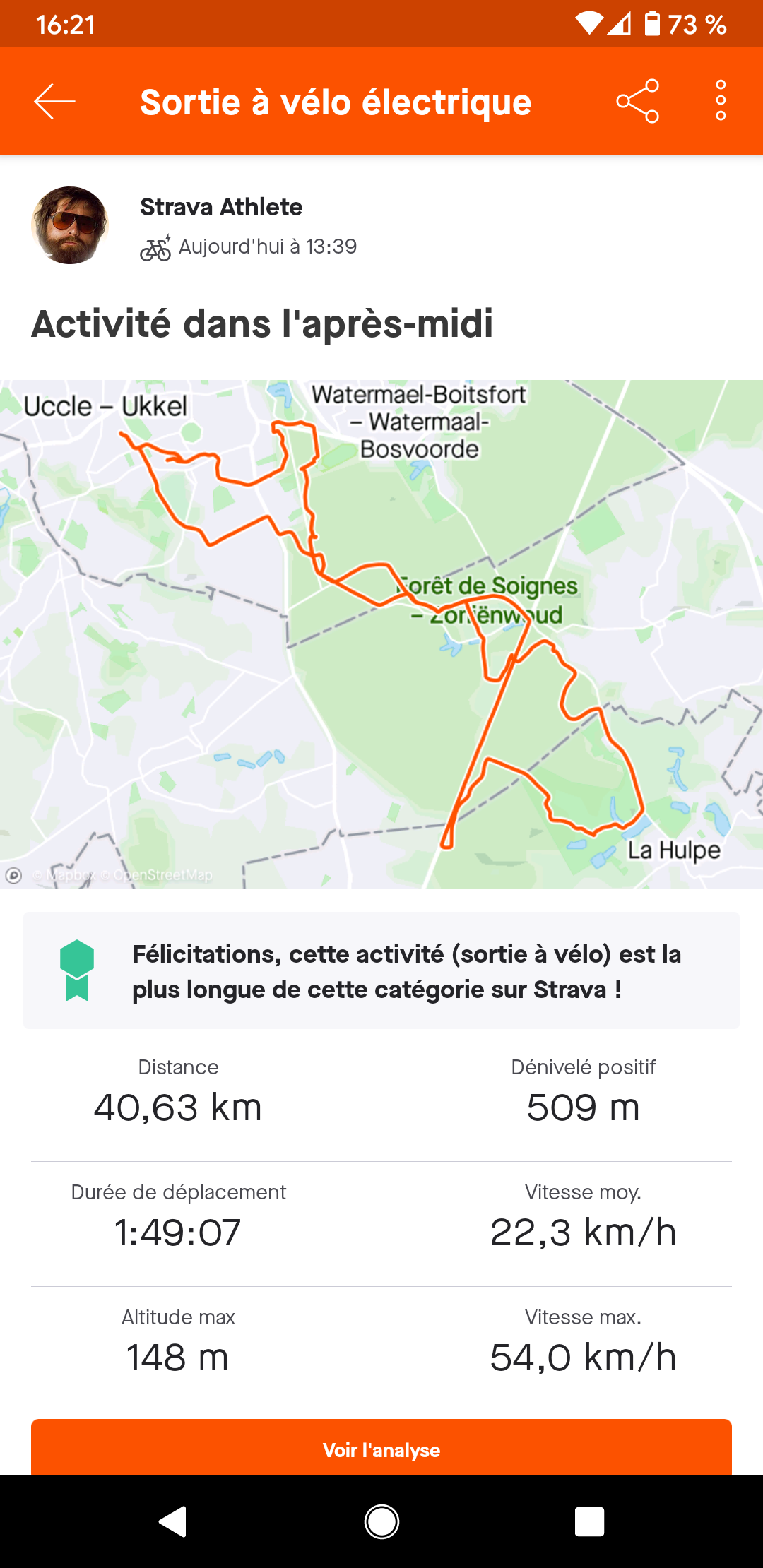Show recent apps with square button
This screenshot has width=763, height=1568.
click(589, 1521)
